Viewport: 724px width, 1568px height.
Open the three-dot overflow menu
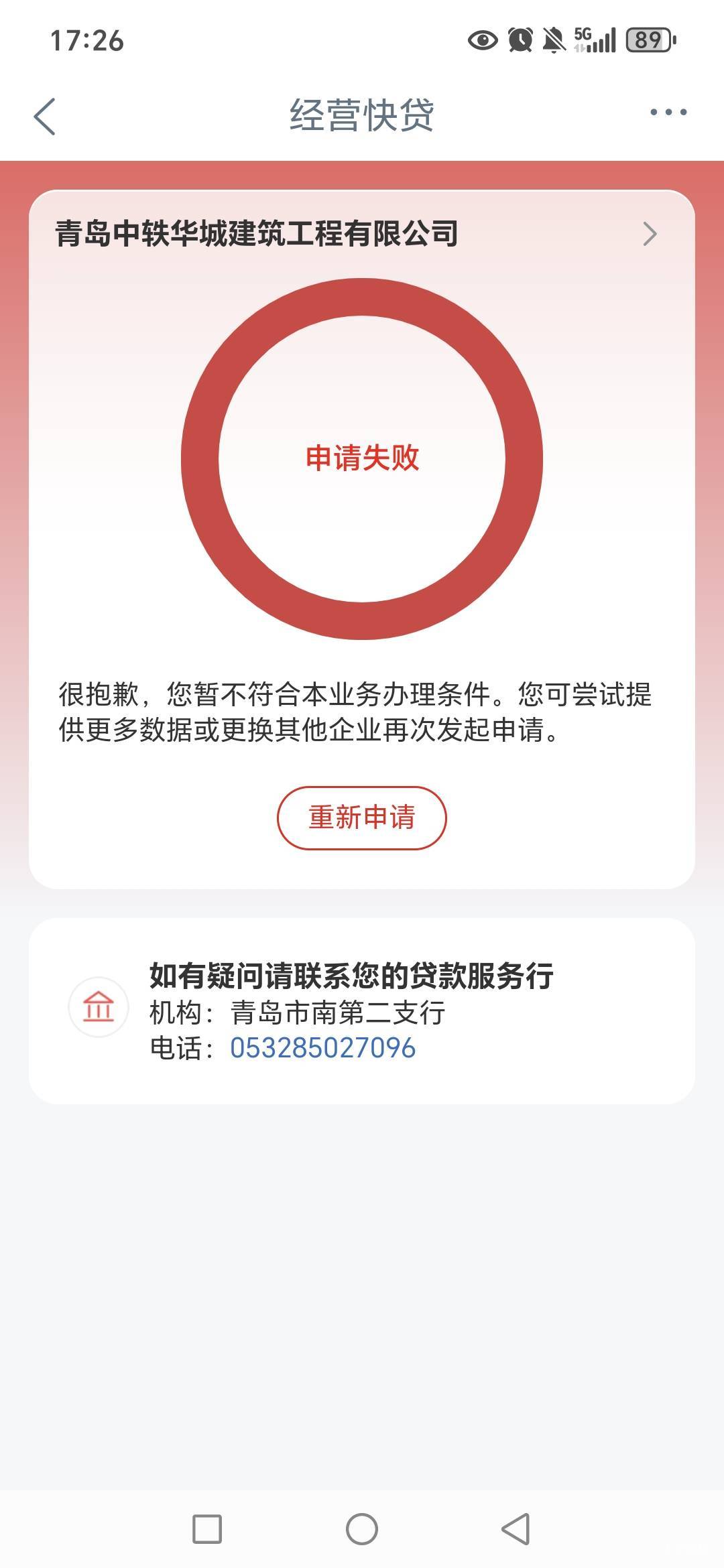(668, 113)
